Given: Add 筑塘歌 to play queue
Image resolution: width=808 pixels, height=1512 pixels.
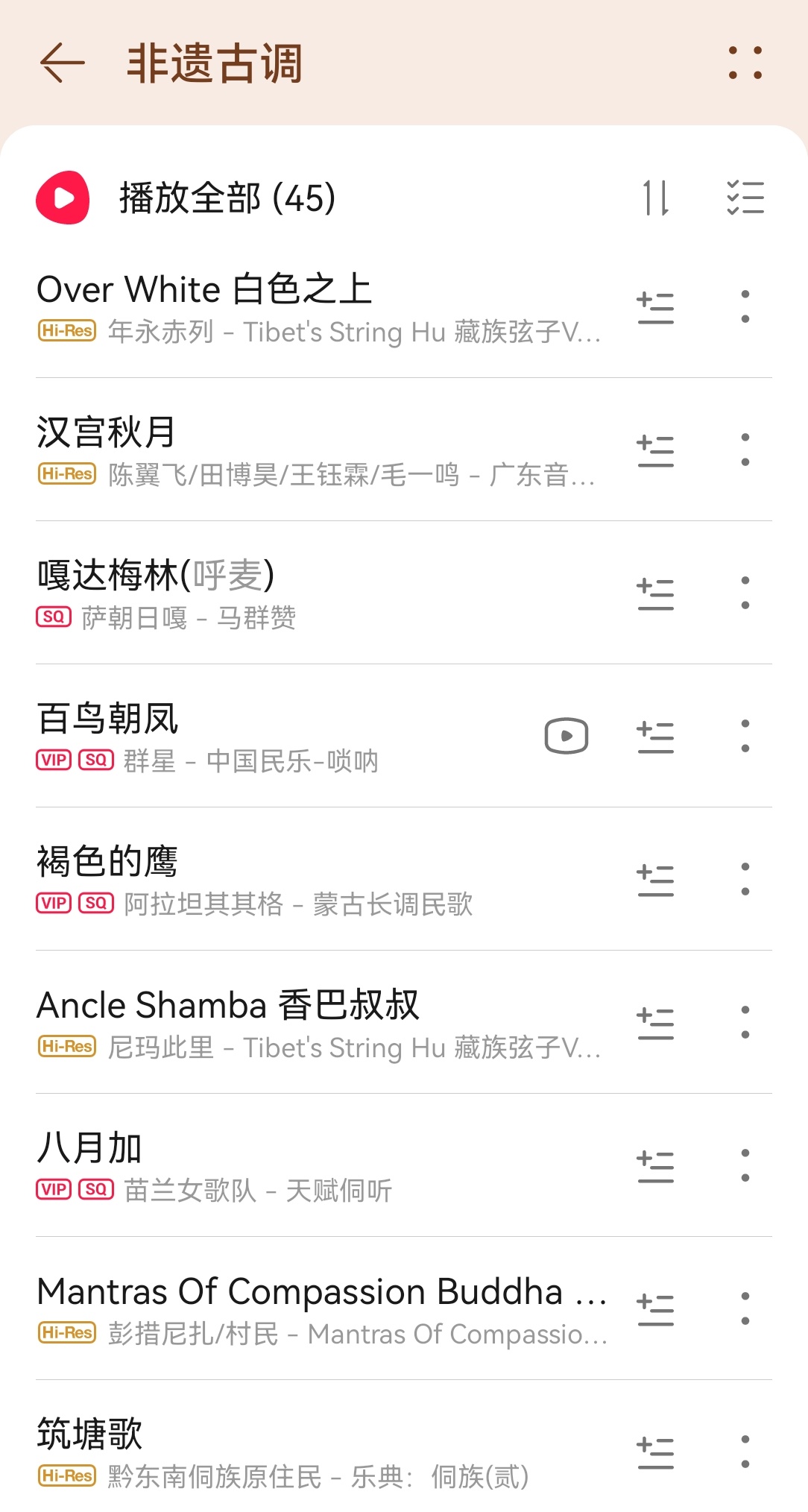Looking at the screenshot, I should (x=656, y=1452).
